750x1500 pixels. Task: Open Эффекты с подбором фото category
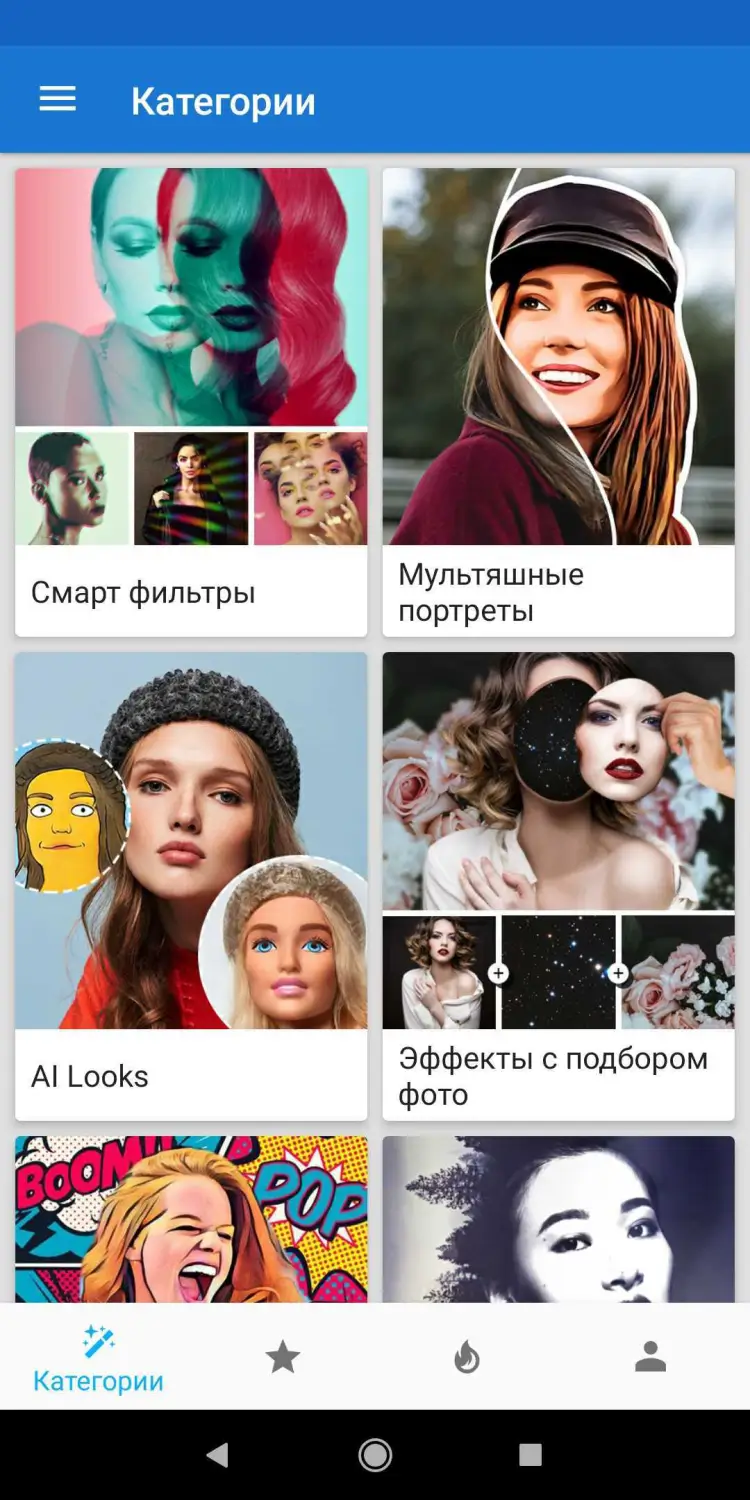coord(558,886)
